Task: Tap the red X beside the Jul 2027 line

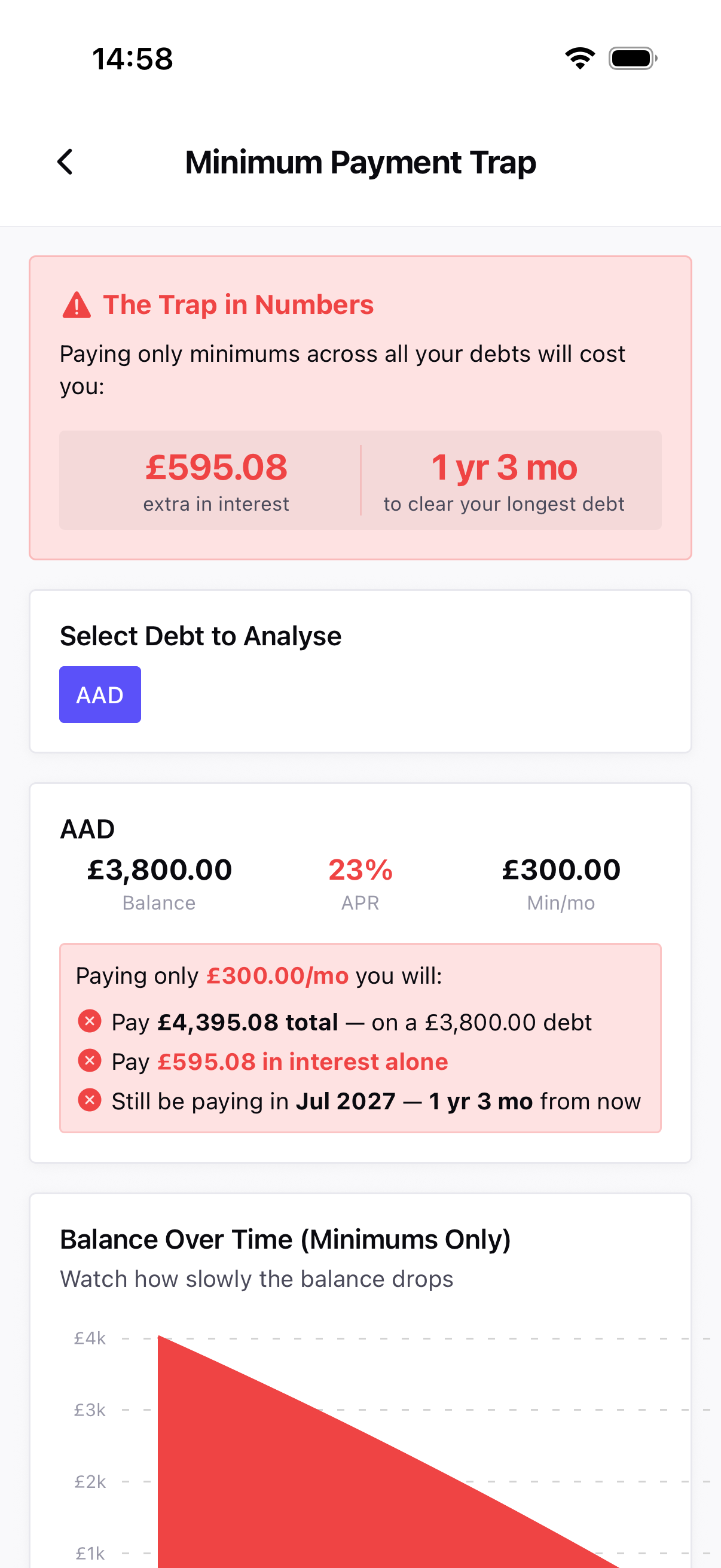Action: 90,1100
